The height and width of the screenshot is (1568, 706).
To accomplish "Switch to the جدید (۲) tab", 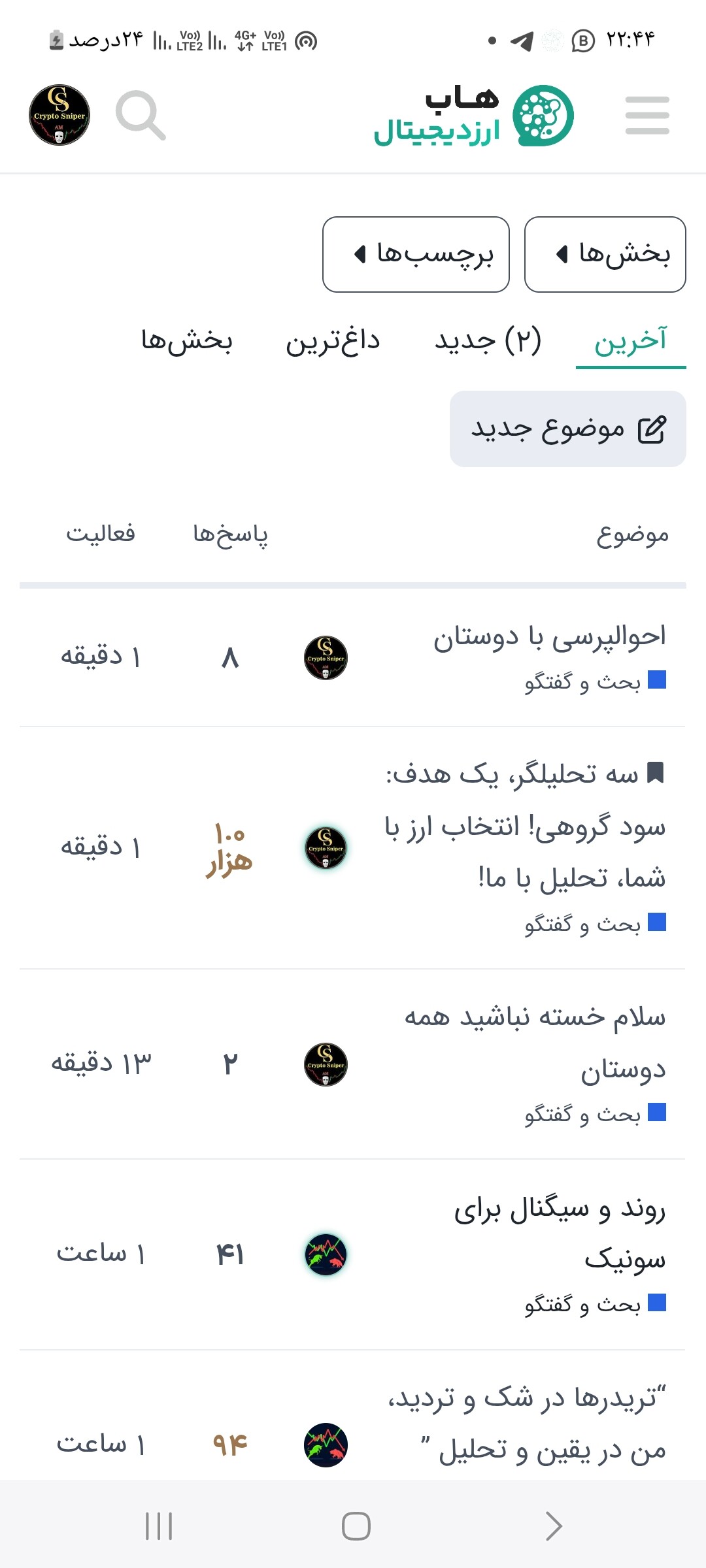I will (488, 341).
